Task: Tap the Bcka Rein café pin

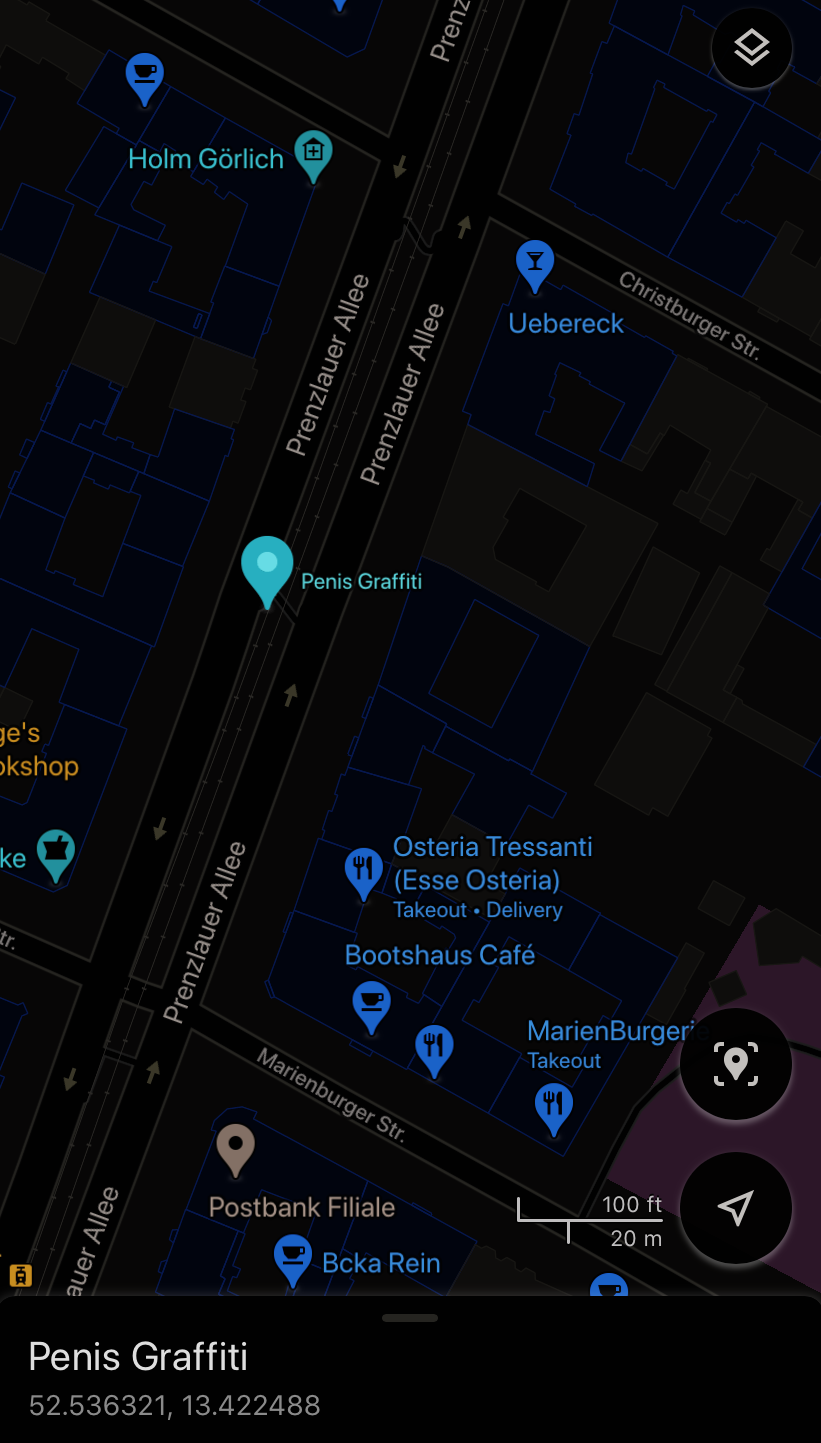Action: 292,1261
